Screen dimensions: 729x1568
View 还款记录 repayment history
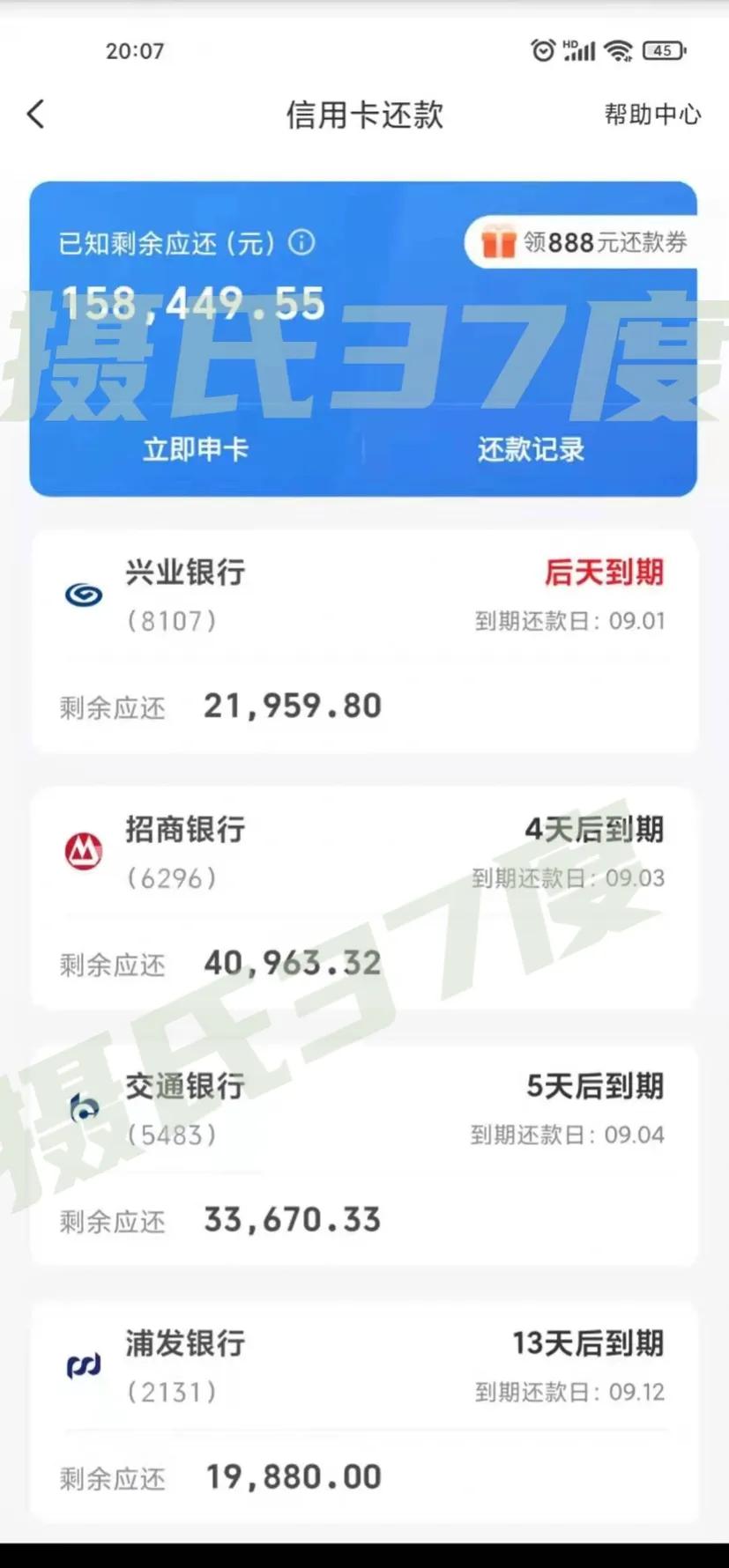pyautogui.click(x=531, y=449)
